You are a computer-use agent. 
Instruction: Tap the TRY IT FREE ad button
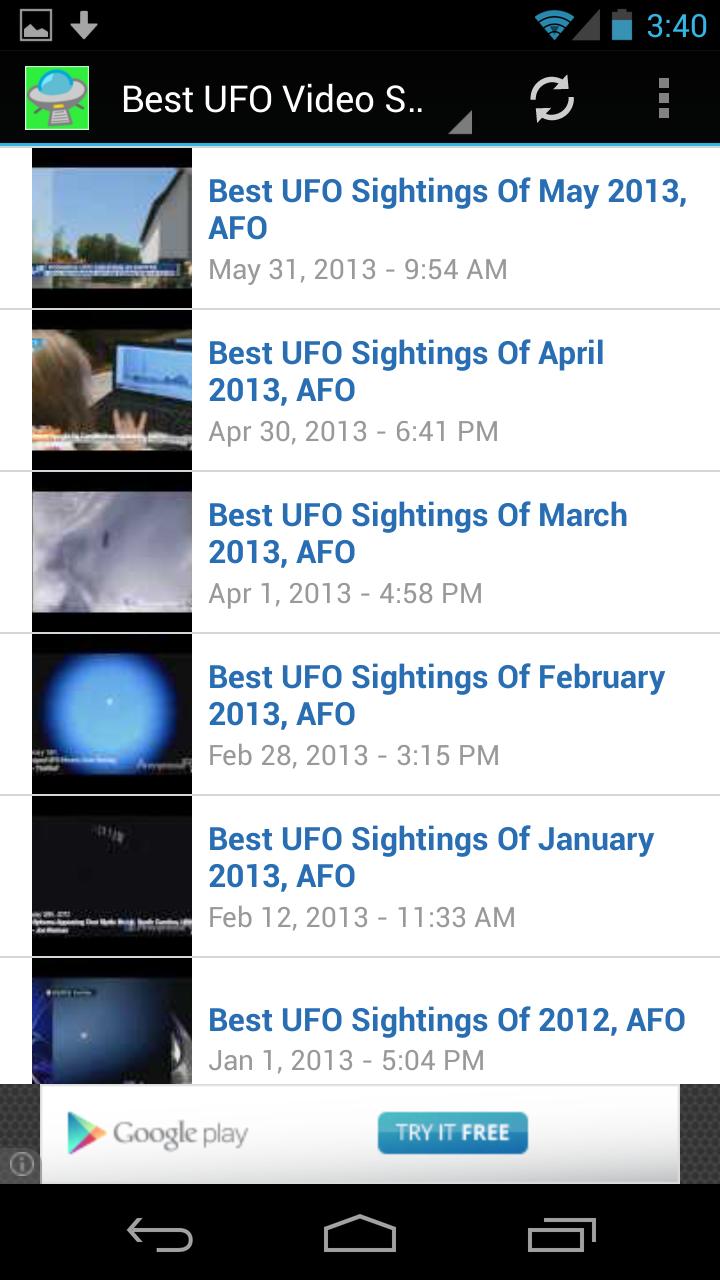[452, 1133]
